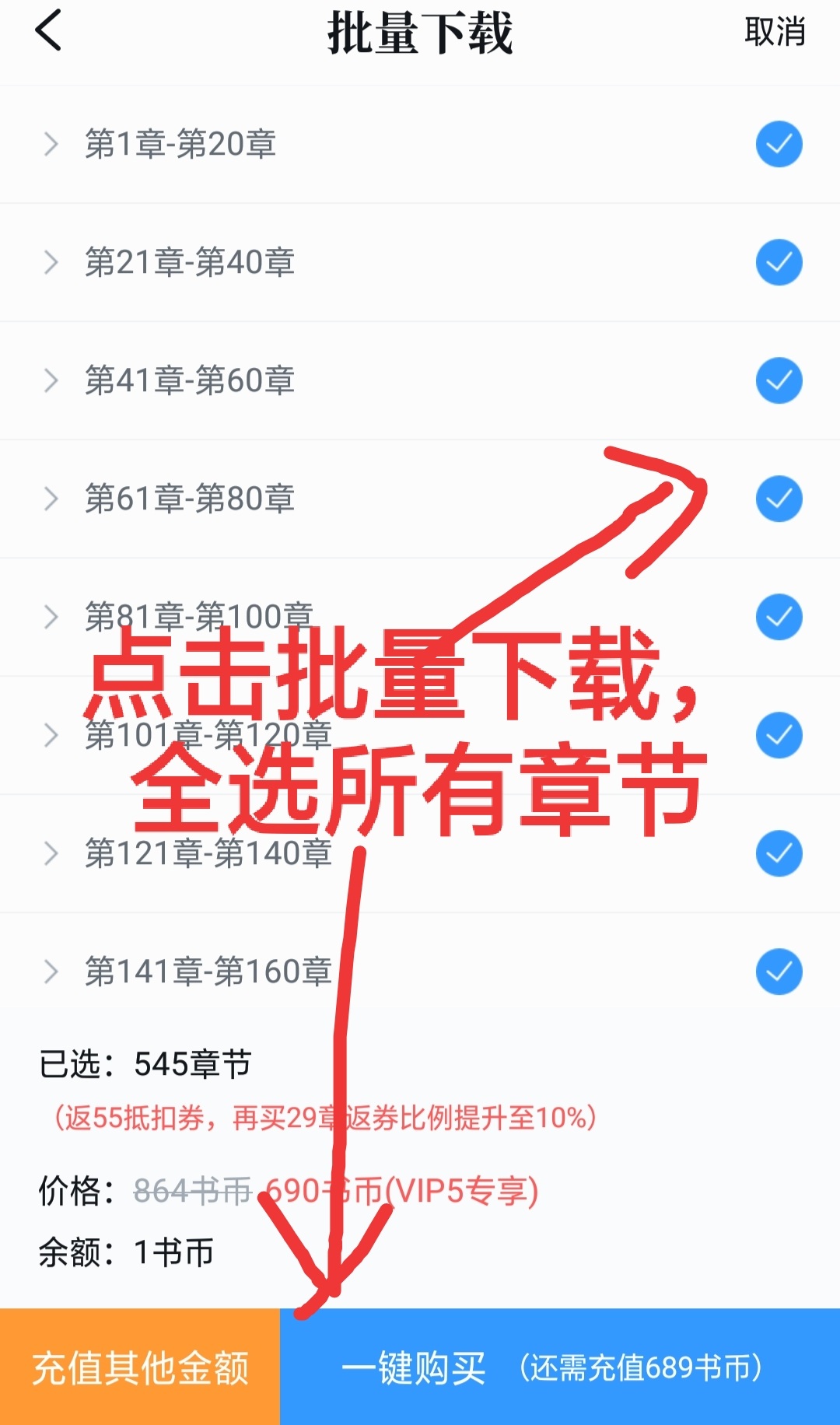Tap 取消 to cancel batch download
Viewport: 840px width, 1425px height.
(774, 32)
